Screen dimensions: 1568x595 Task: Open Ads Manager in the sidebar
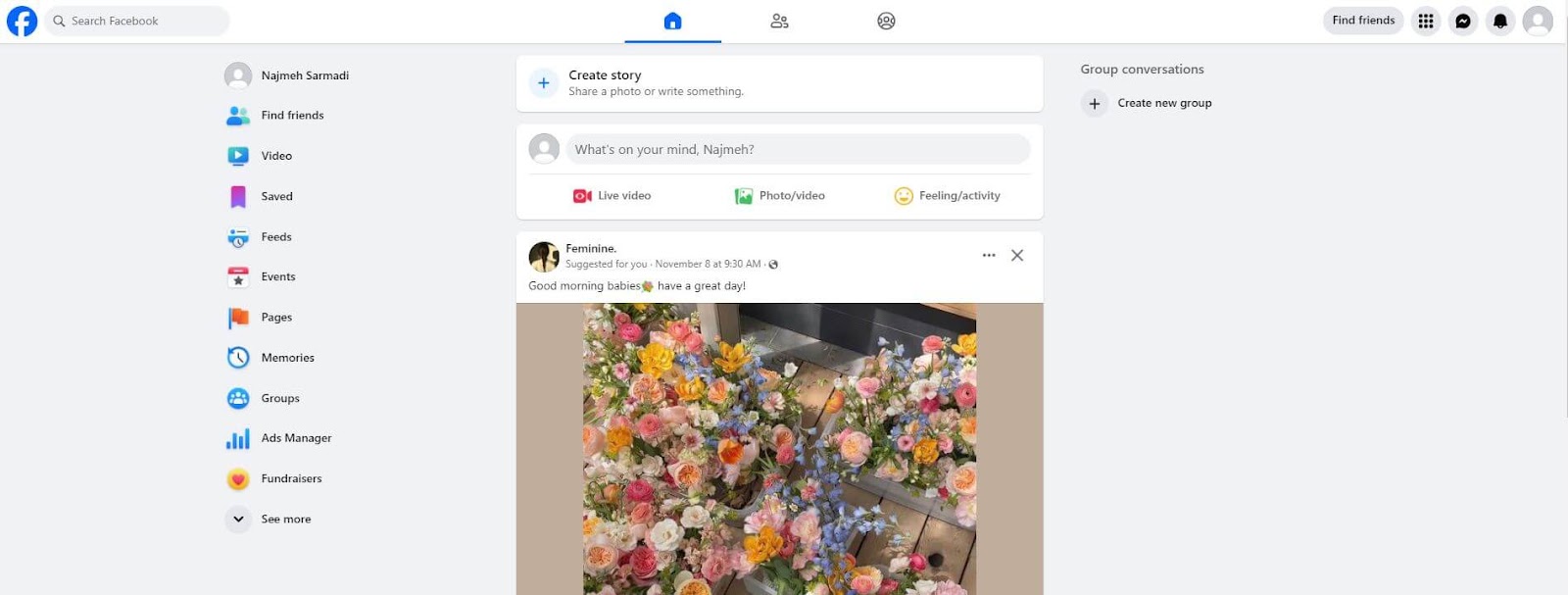click(296, 438)
